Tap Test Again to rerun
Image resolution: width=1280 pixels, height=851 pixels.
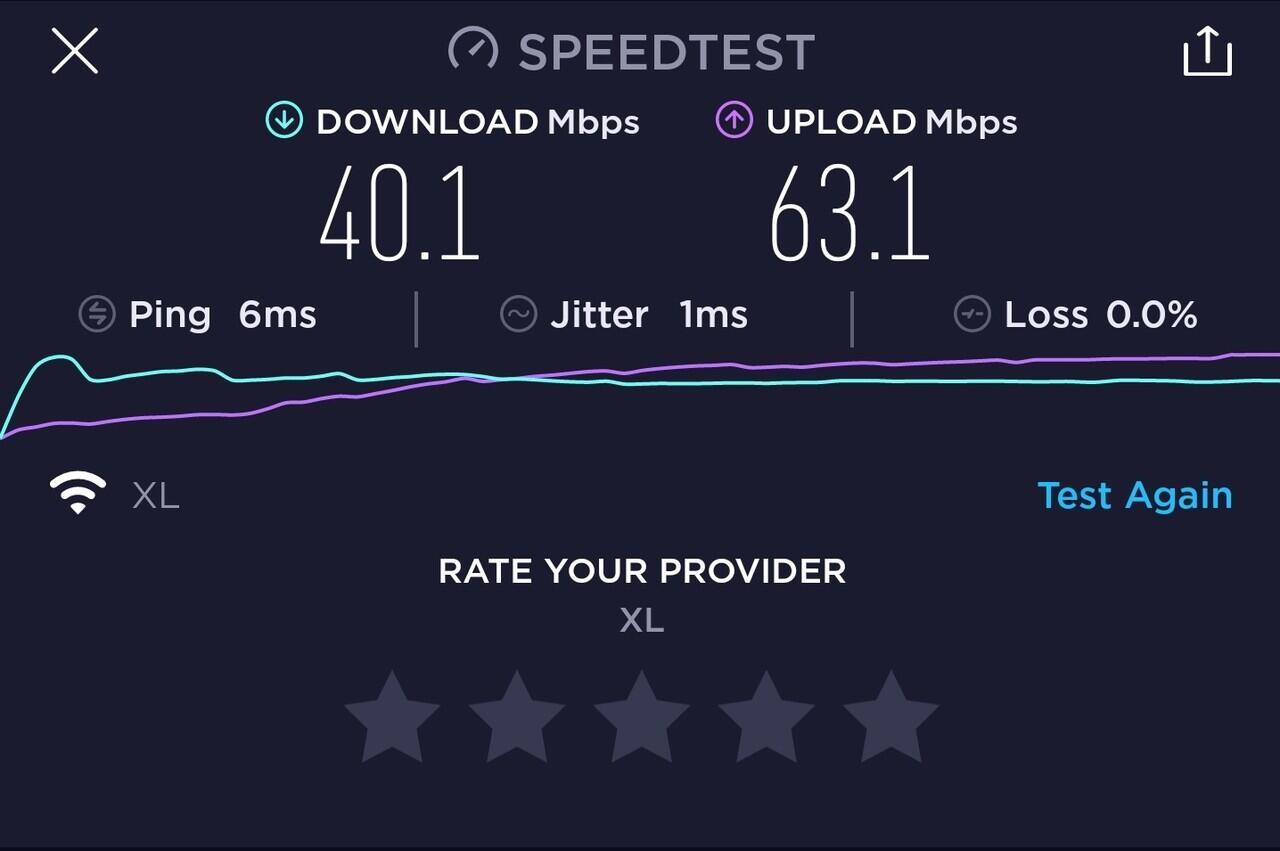click(1134, 496)
